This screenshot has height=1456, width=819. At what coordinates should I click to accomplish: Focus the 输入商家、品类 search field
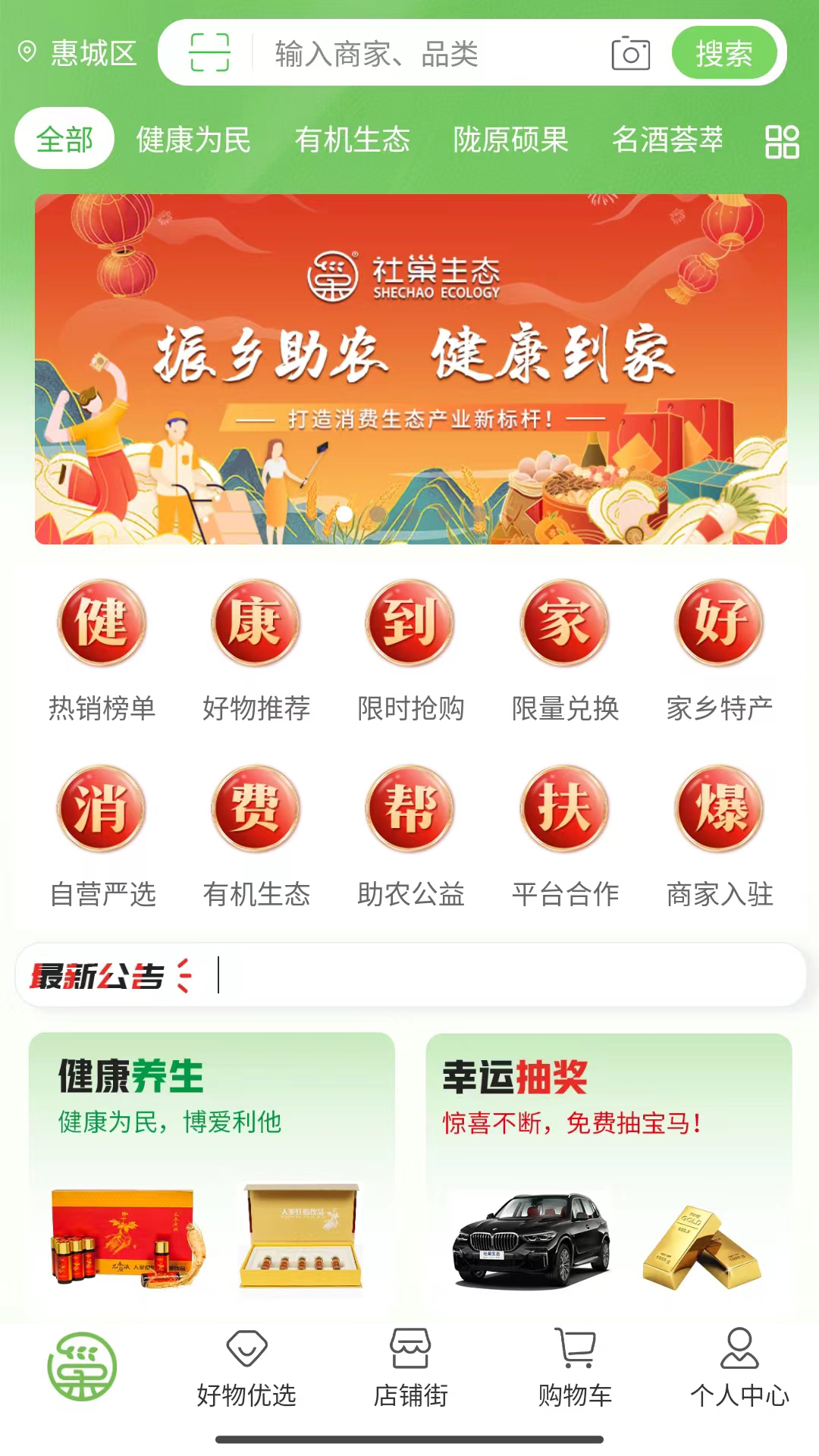pyautogui.click(x=432, y=54)
